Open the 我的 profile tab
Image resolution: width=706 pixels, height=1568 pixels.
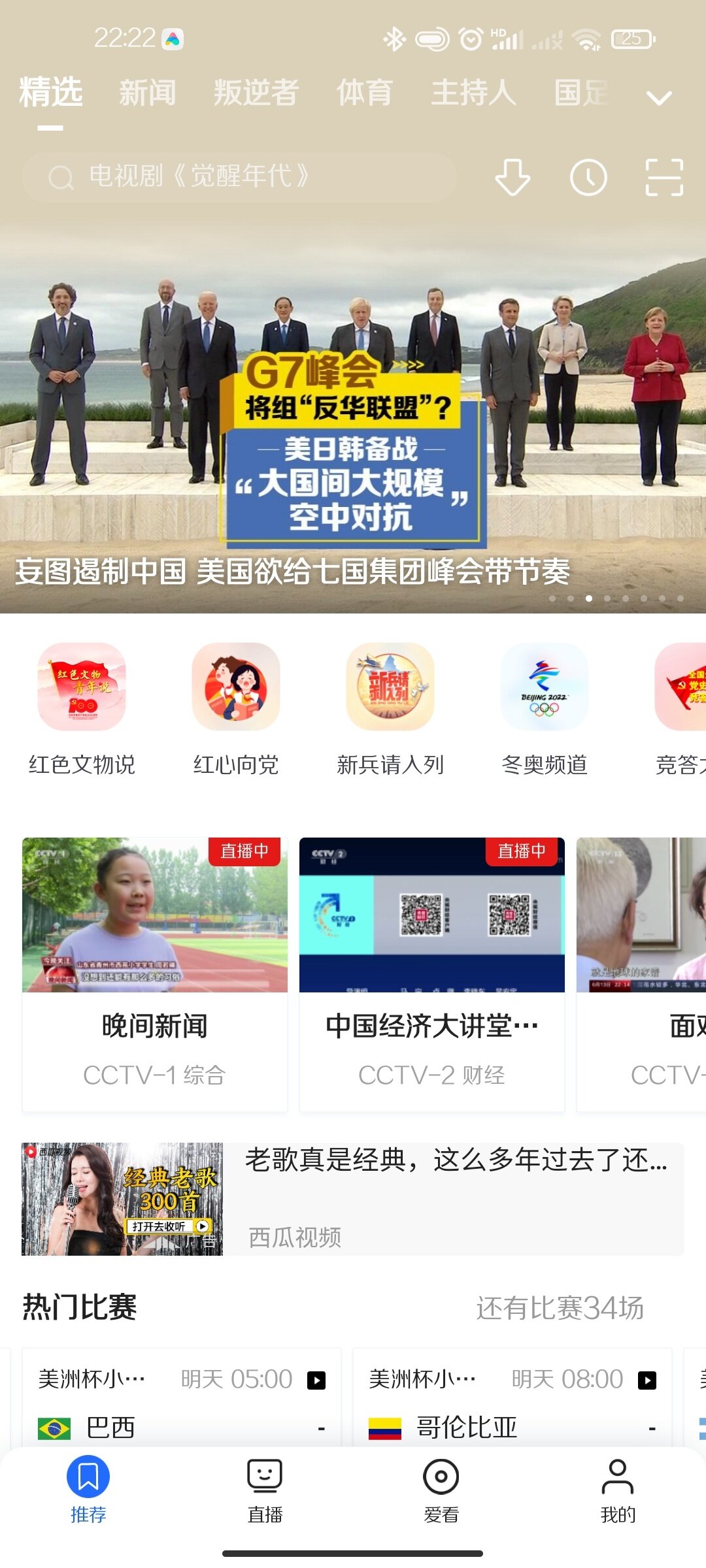618,1491
